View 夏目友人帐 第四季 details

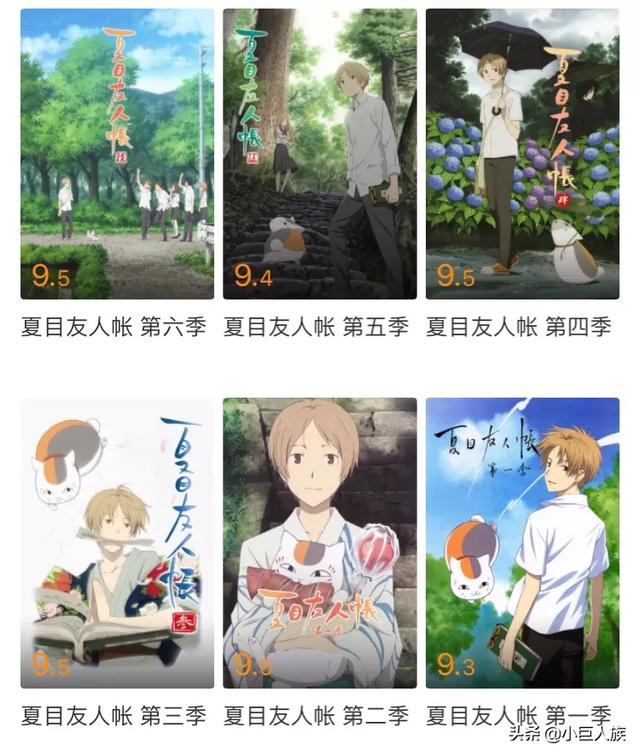click(521, 155)
